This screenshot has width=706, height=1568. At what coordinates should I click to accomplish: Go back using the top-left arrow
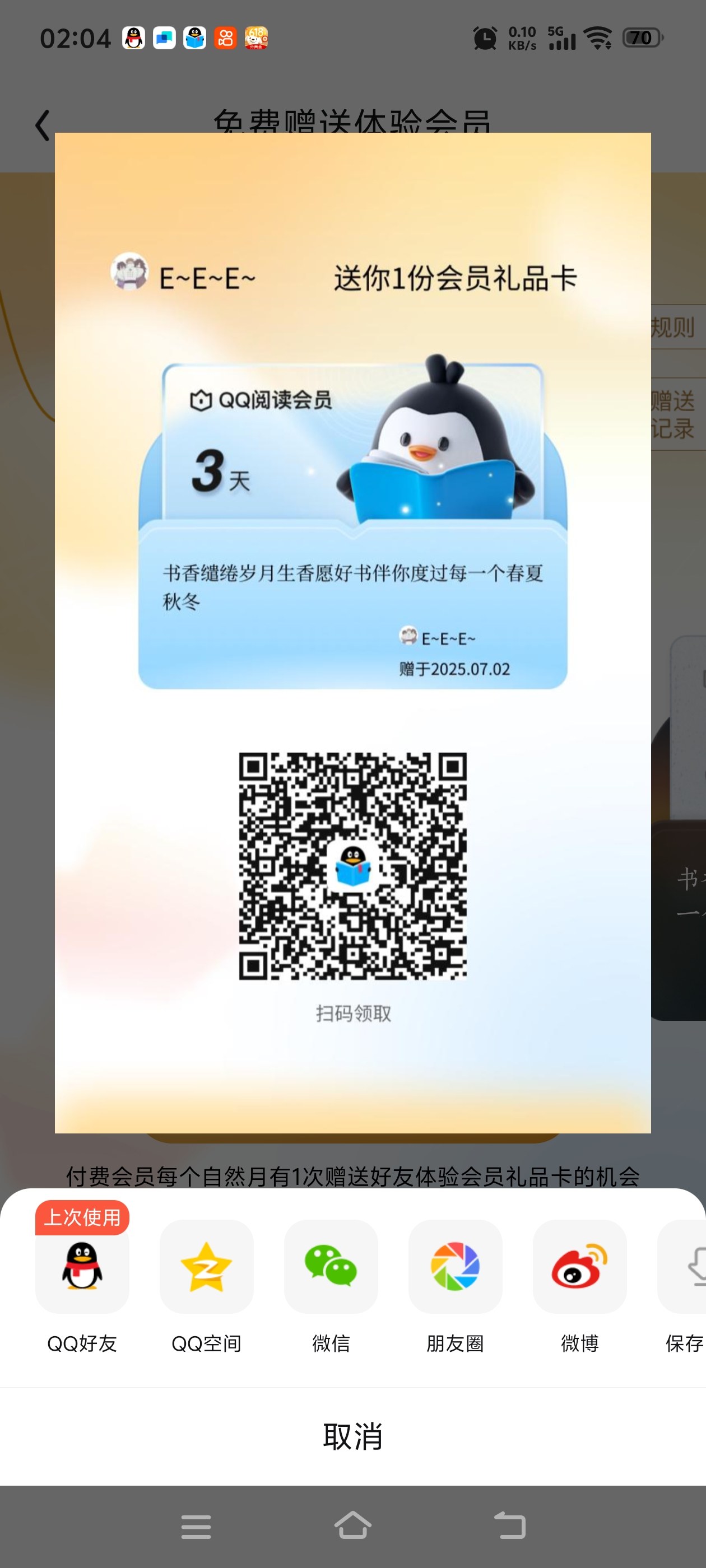(43, 125)
